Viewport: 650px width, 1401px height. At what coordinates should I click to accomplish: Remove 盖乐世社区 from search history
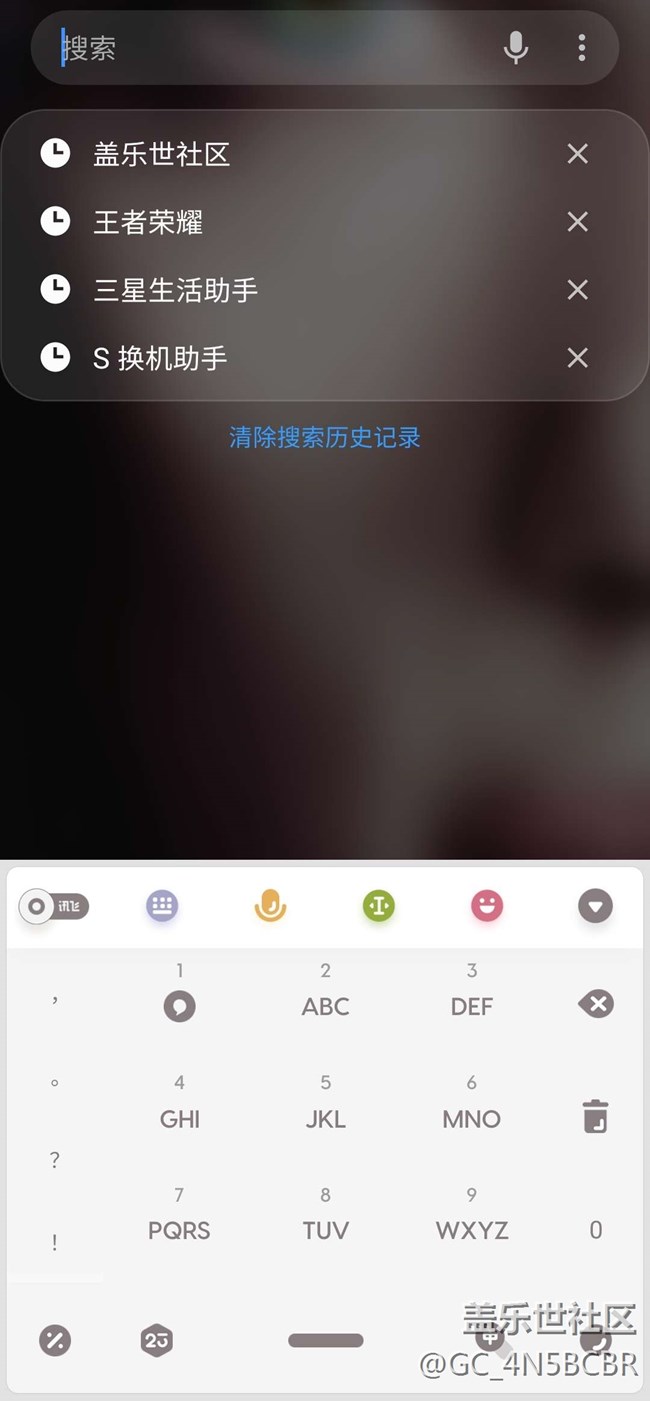(x=577, y=154)
